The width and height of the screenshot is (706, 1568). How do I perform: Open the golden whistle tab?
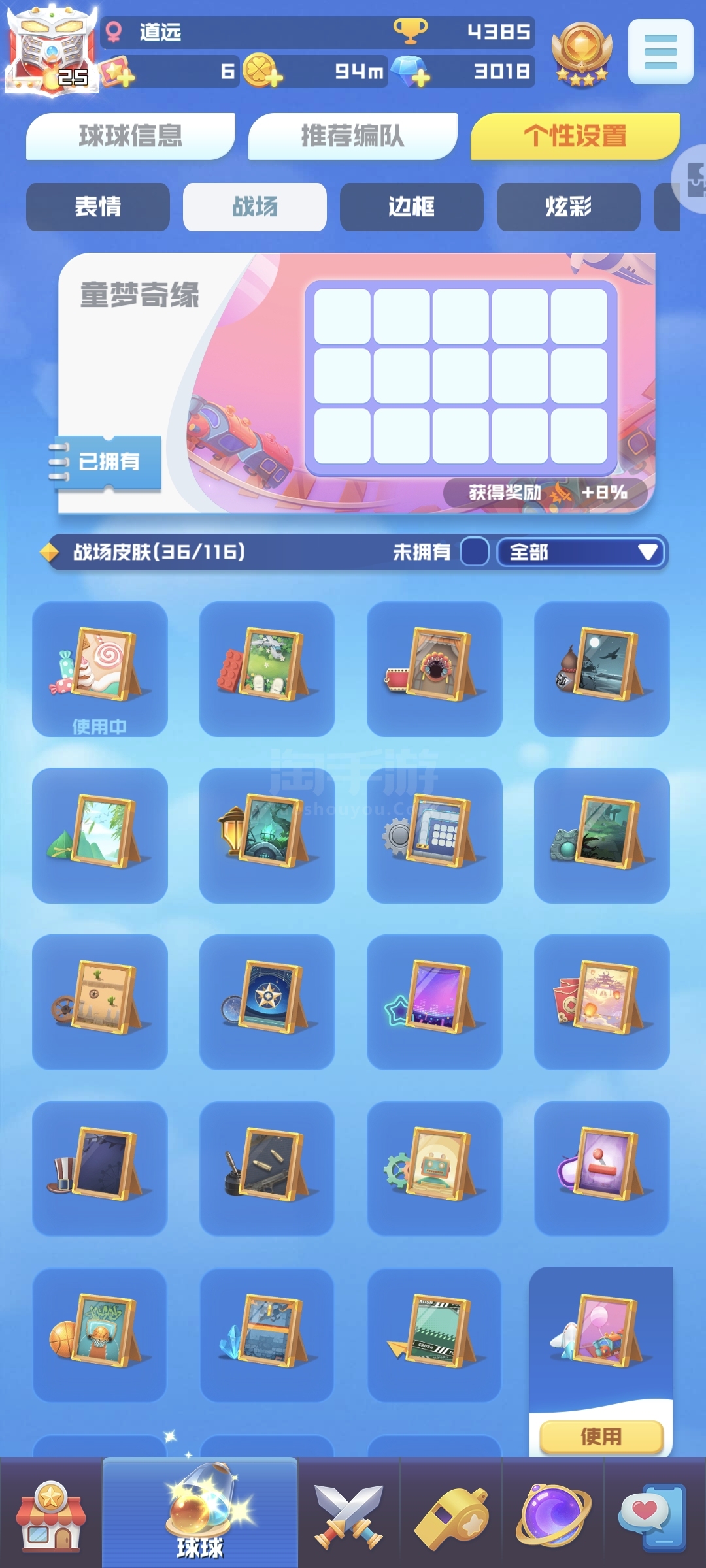[x=451, y=1516]
